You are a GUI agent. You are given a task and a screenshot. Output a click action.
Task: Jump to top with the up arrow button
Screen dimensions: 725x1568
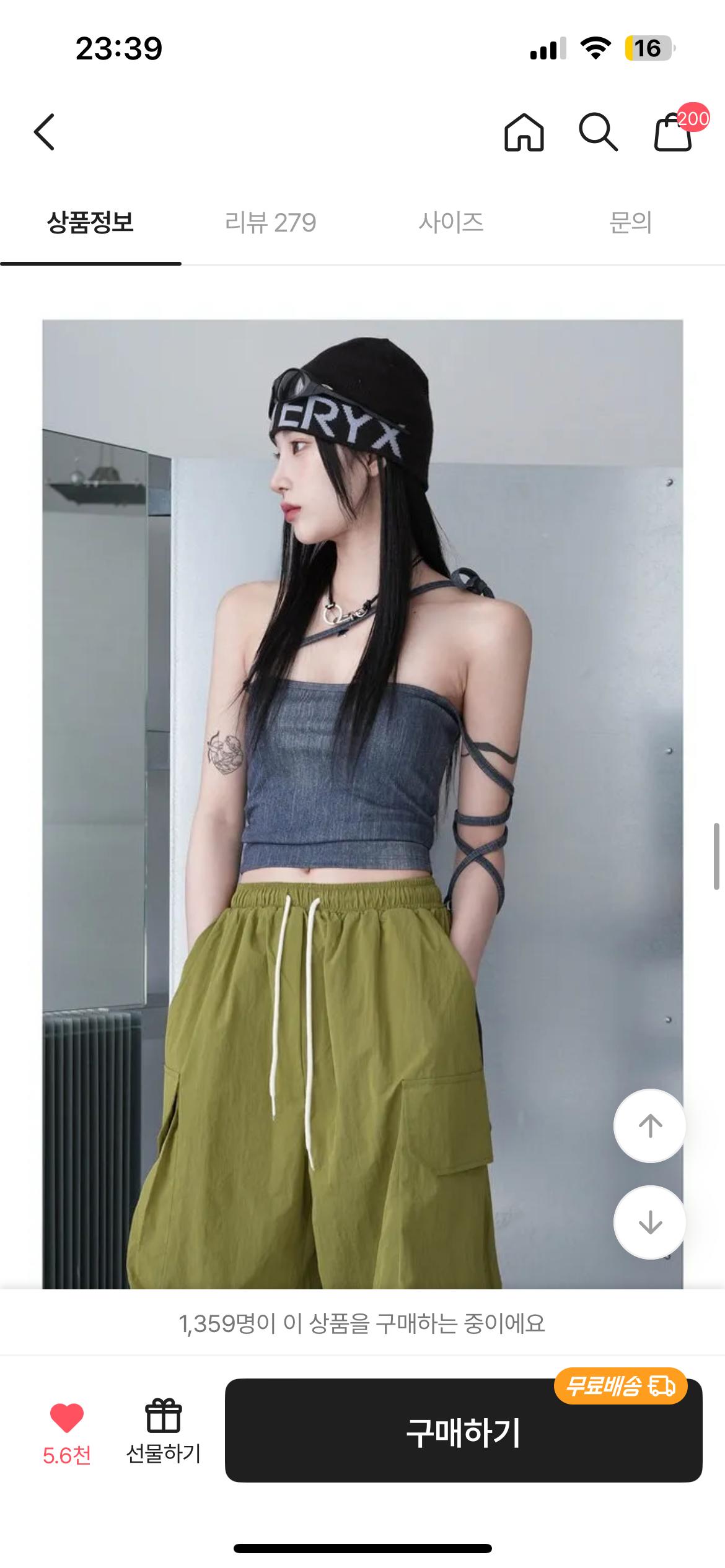point(650,1125)
